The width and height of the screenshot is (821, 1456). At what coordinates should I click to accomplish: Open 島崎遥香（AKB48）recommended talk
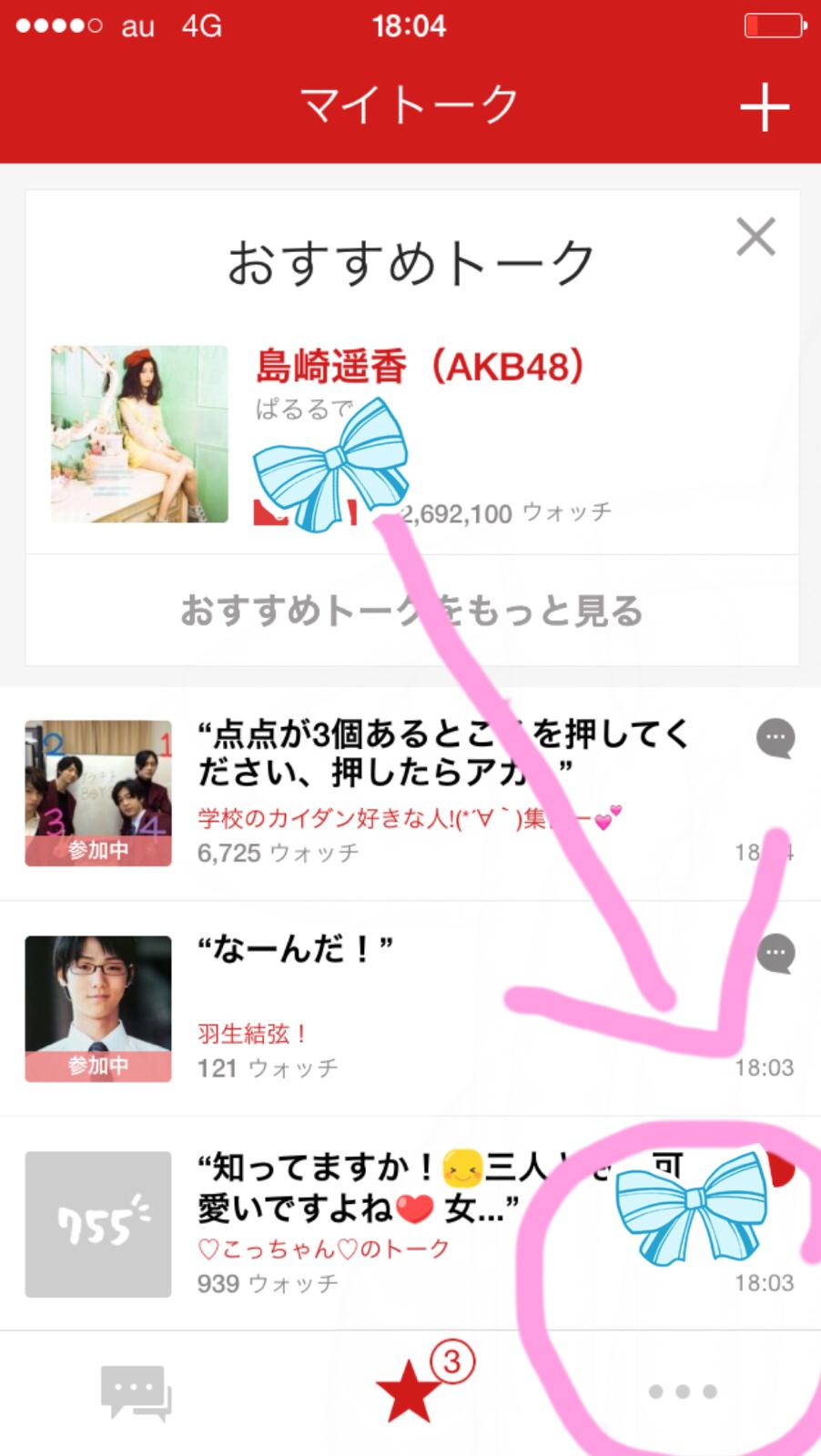[x=419, y=367]
